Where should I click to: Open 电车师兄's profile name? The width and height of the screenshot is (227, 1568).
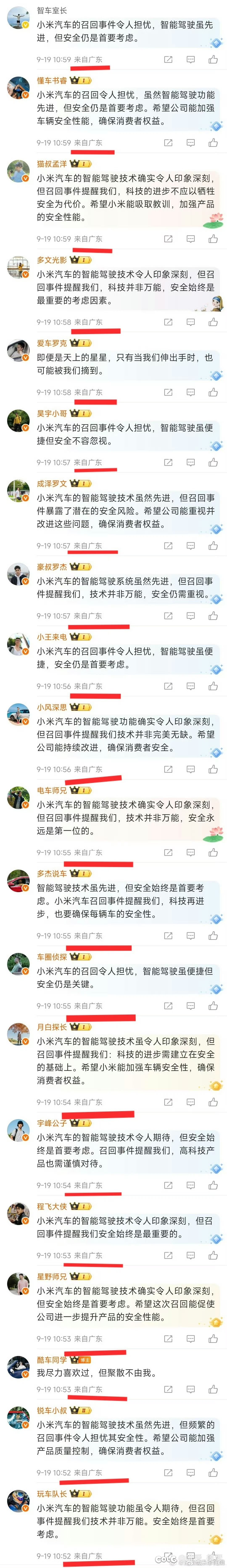click(x=52, y=791)
